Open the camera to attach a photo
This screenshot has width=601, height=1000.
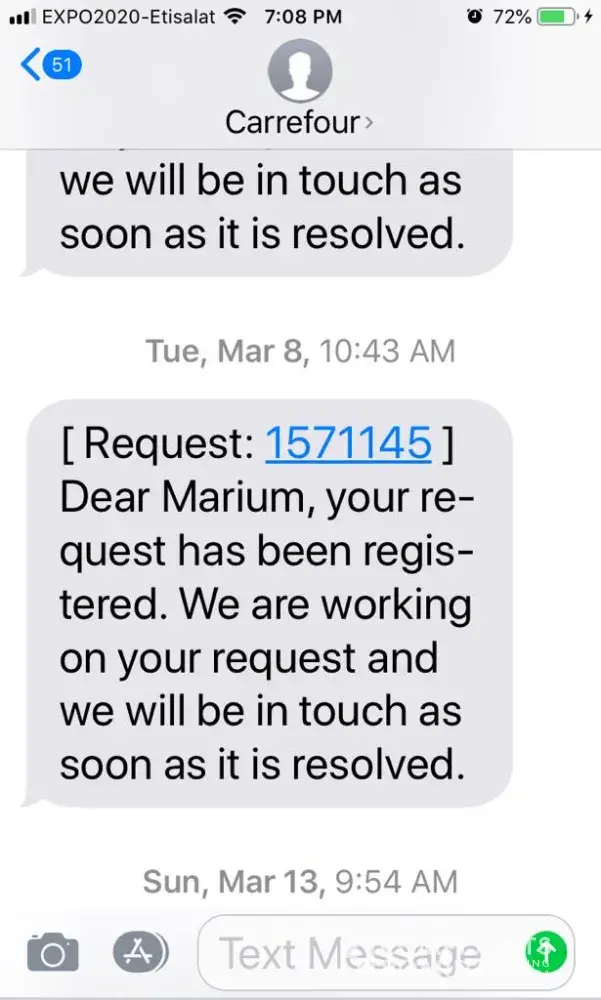[x=53, y=952]
